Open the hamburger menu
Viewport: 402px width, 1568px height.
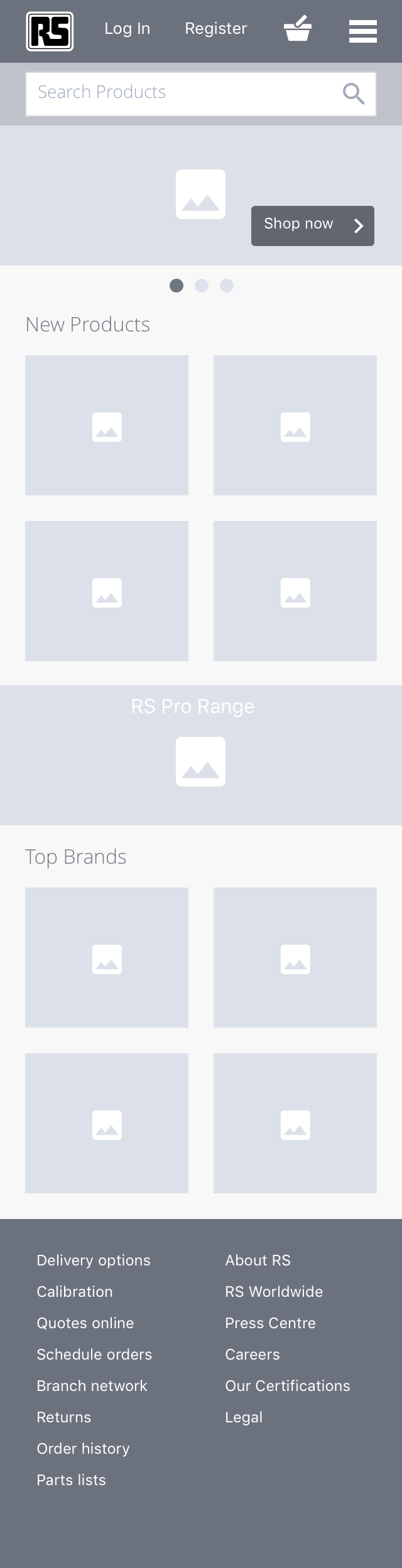(x=362, y=31)
